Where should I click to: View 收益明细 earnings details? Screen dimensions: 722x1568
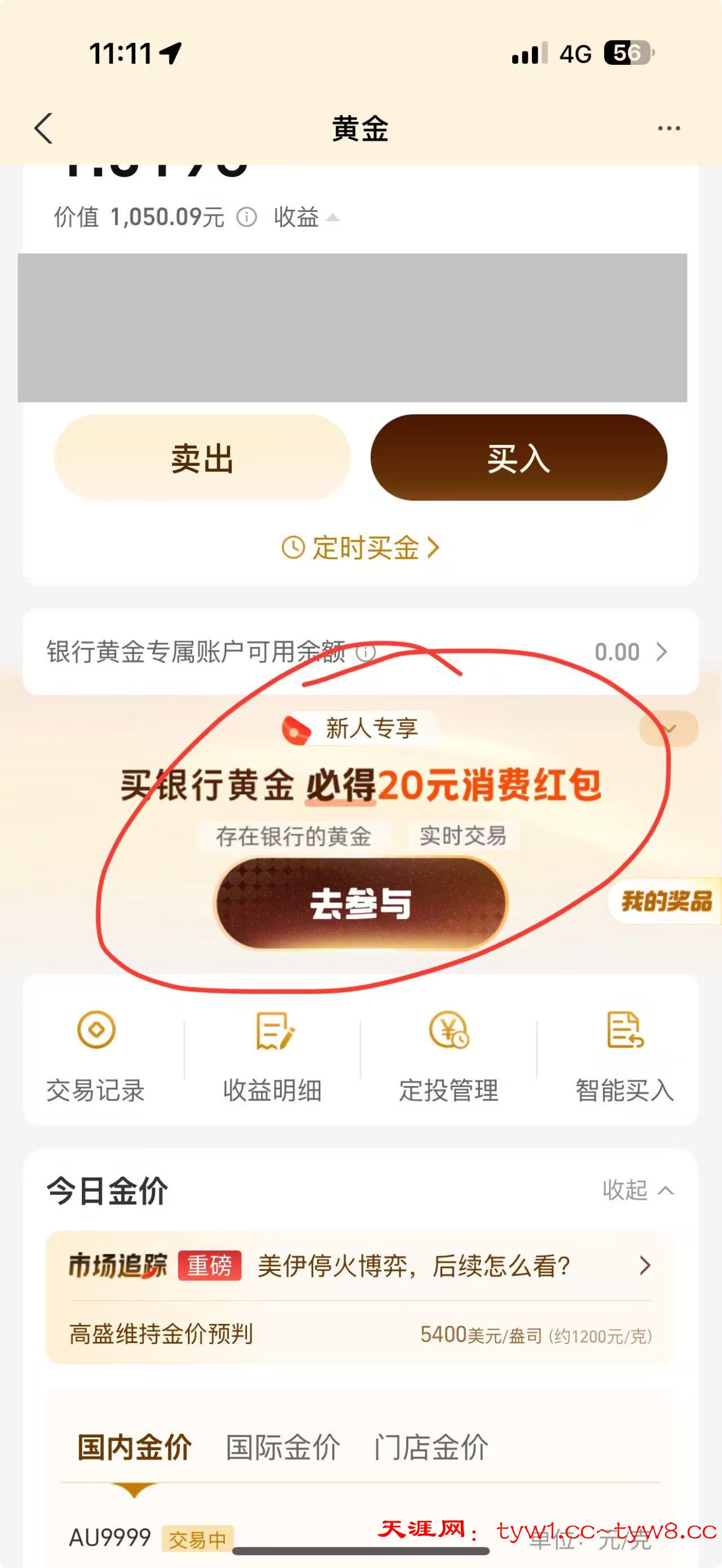(x=272, y=1057)
